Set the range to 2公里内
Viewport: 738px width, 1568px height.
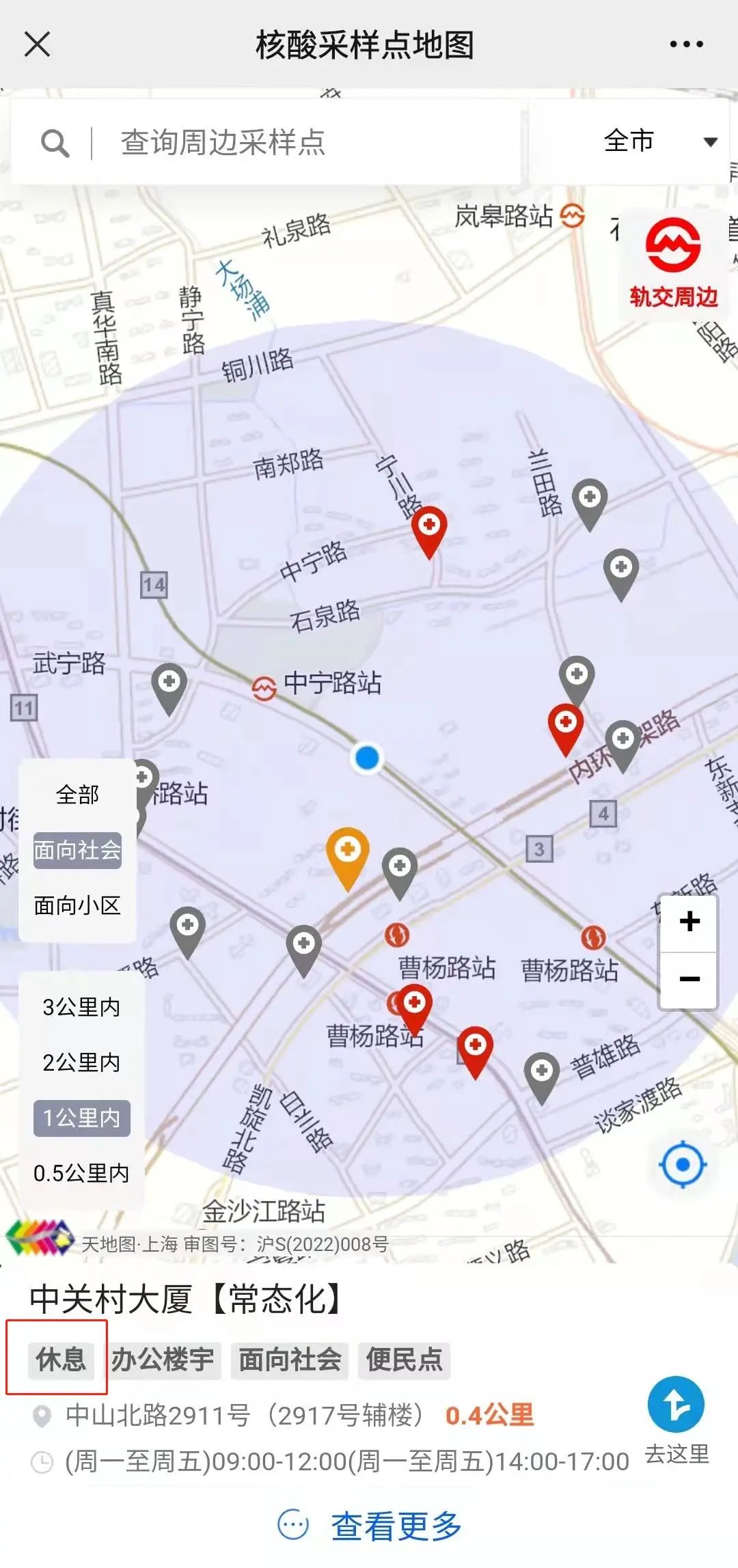click(81, 1062)
